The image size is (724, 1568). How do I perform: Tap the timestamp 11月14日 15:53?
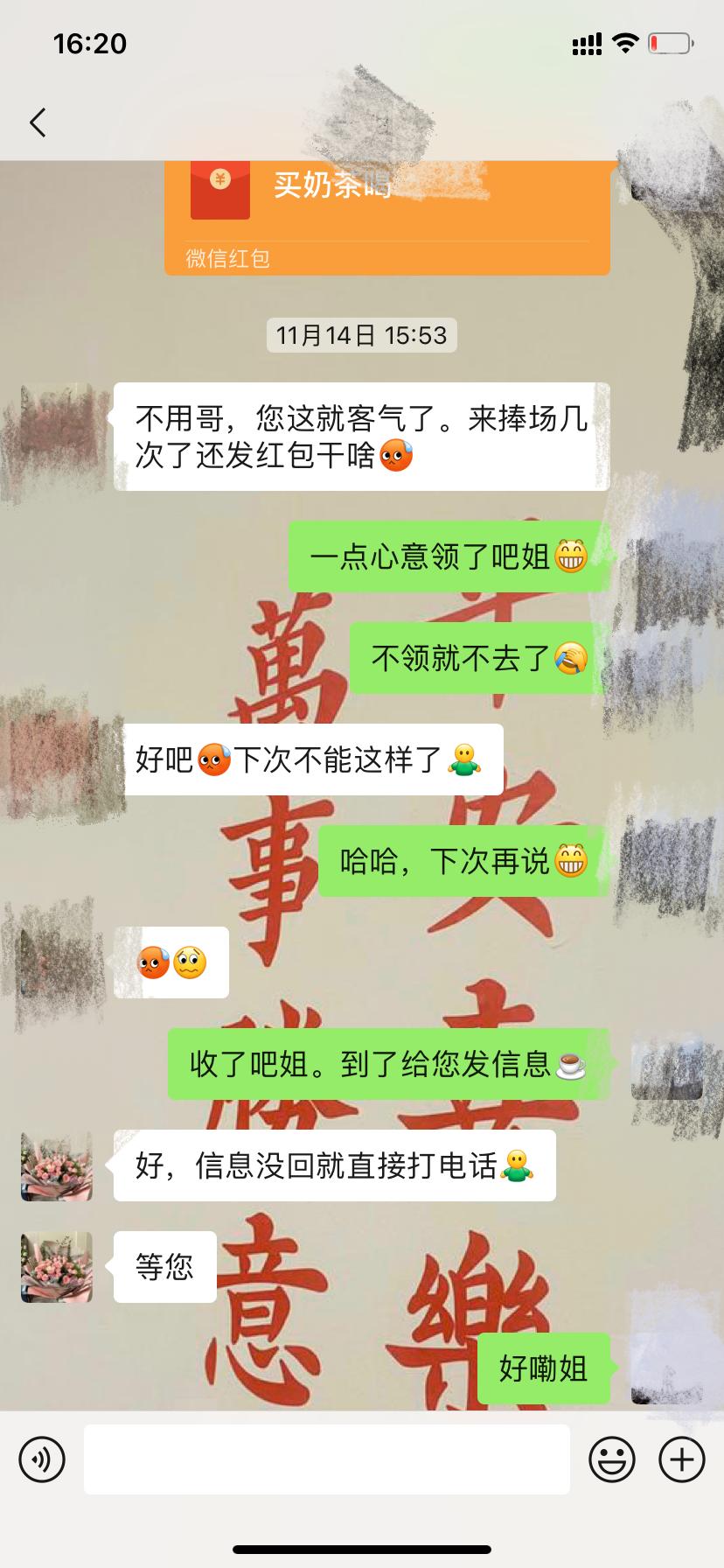361,334
